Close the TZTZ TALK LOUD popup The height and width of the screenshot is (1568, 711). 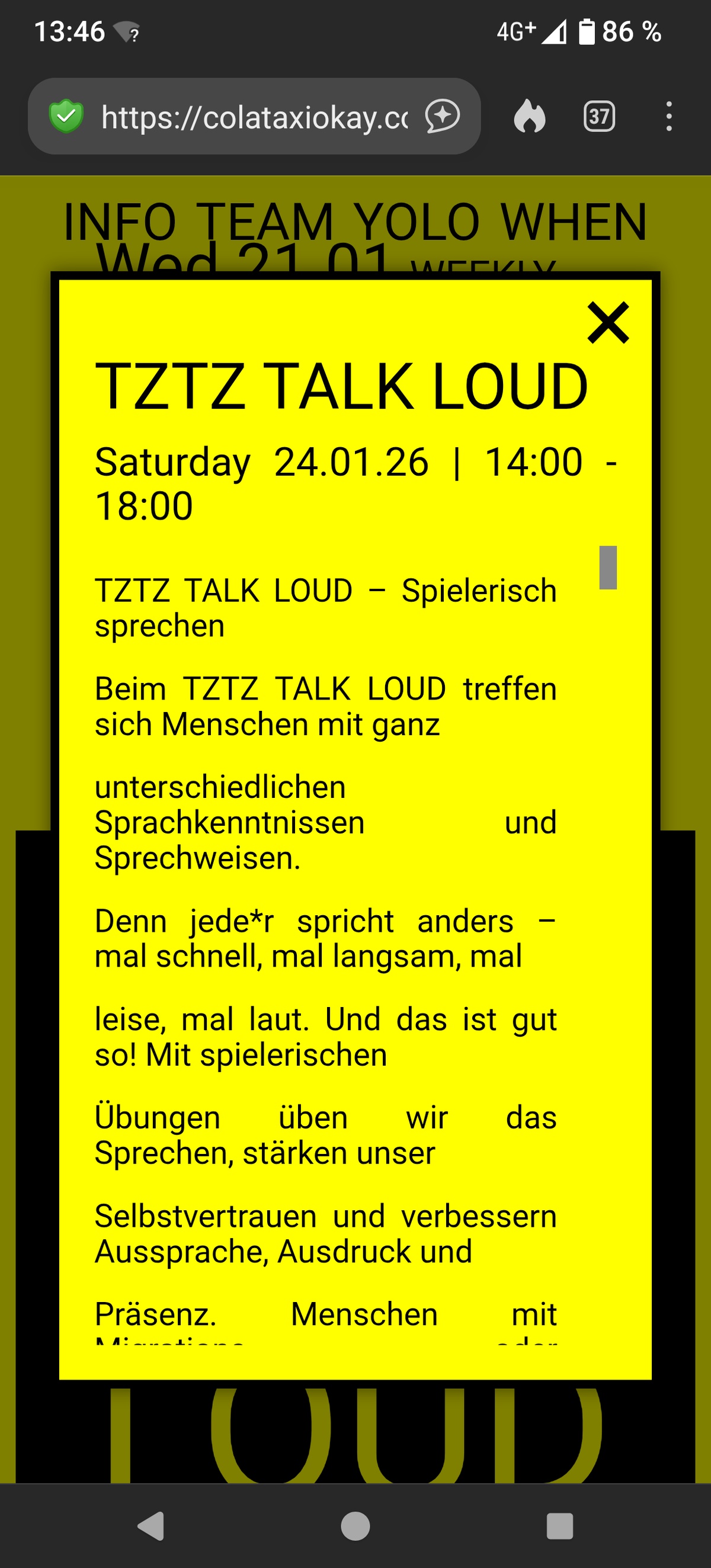point(607,323)
